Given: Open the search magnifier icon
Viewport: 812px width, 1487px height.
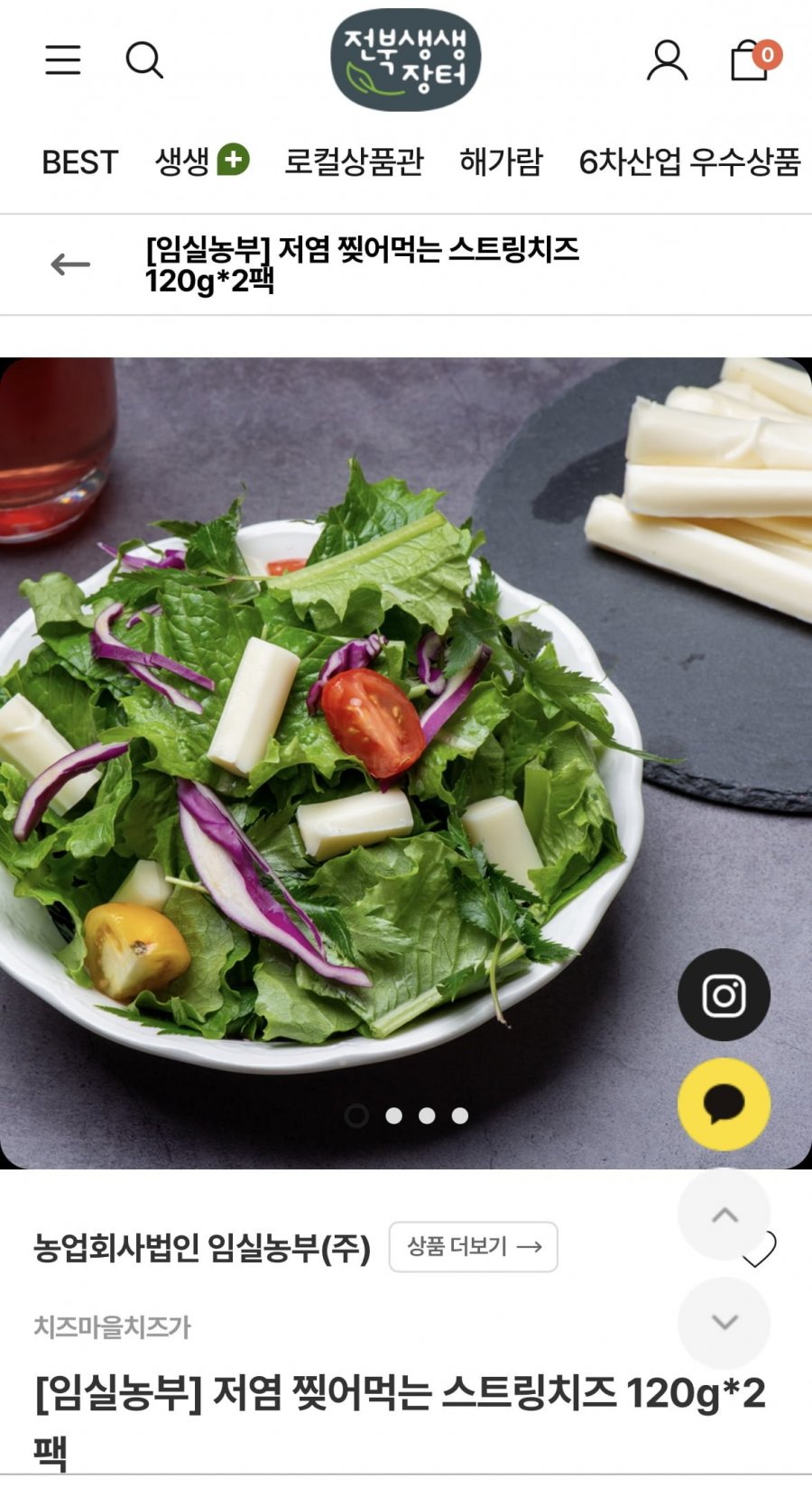Looking at the screenshot, I should [x=144, y=60].
